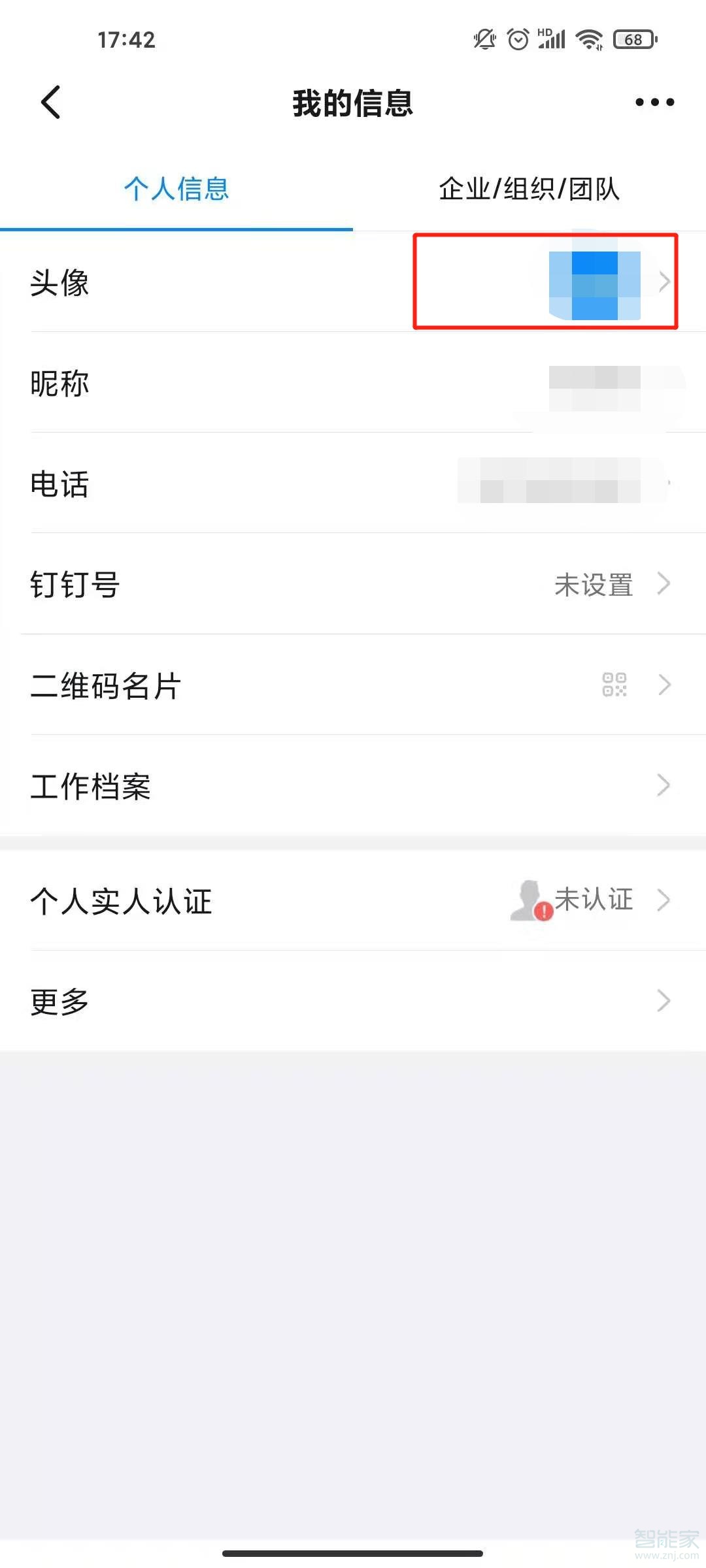Viewport: 706px width, 1568px height.
Task: Open the 头像 row chevron
Action: coord(664,282)
